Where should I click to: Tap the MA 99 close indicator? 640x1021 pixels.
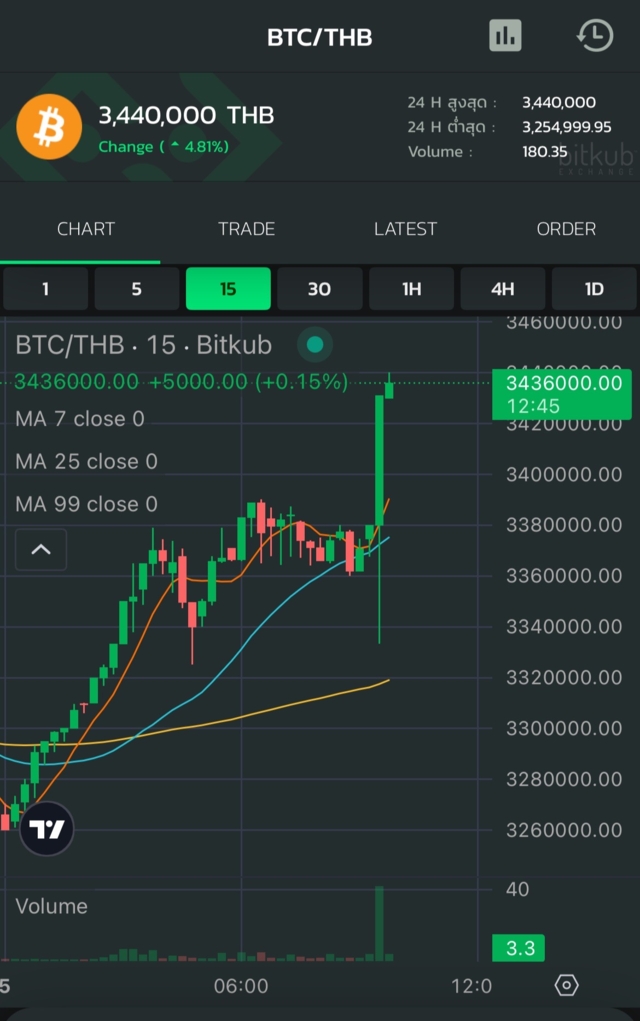coord(86,504)
